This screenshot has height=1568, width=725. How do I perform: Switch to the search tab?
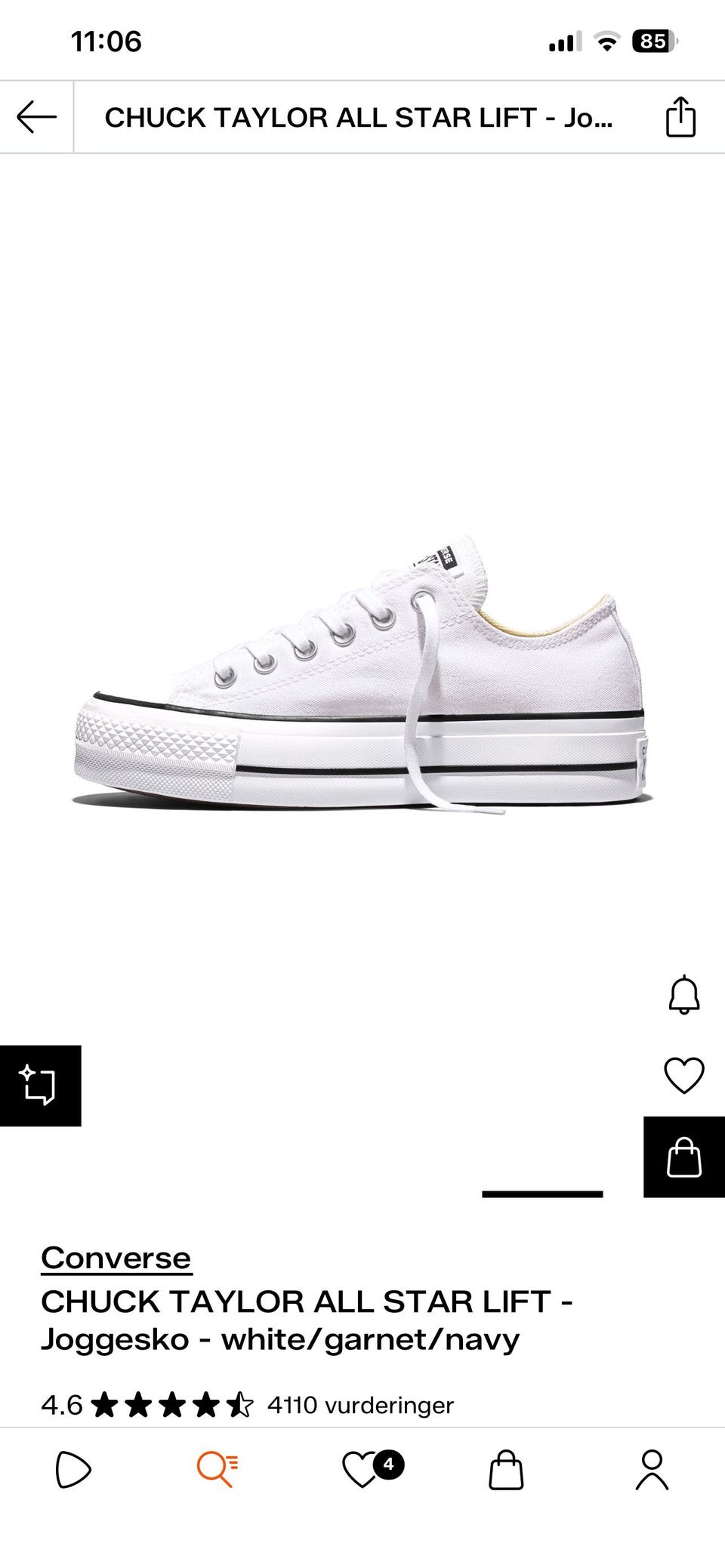tap(217, 1470)
